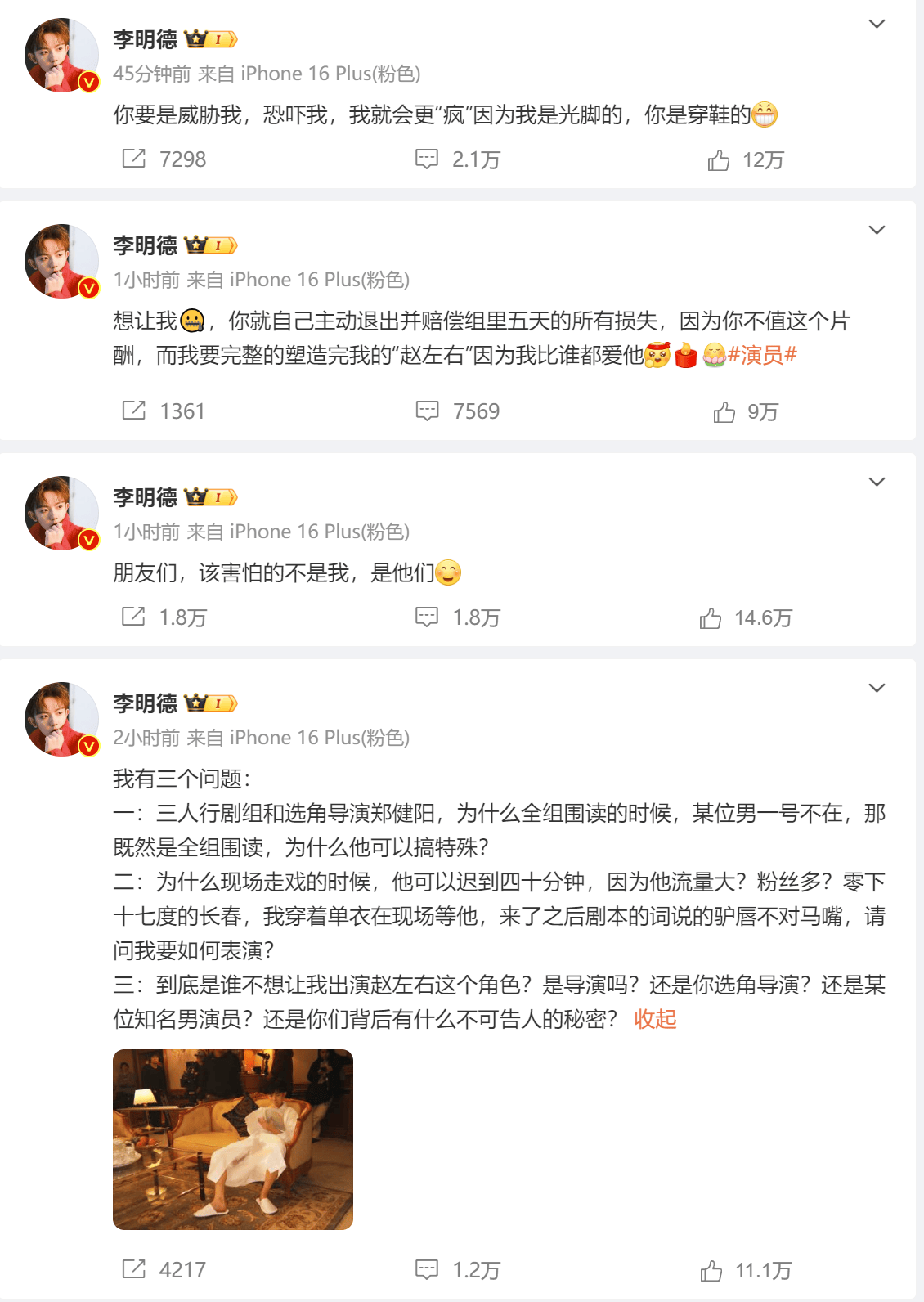
Task: Open the photo attached to the 我有三个问题 post
Action: 233,1139
